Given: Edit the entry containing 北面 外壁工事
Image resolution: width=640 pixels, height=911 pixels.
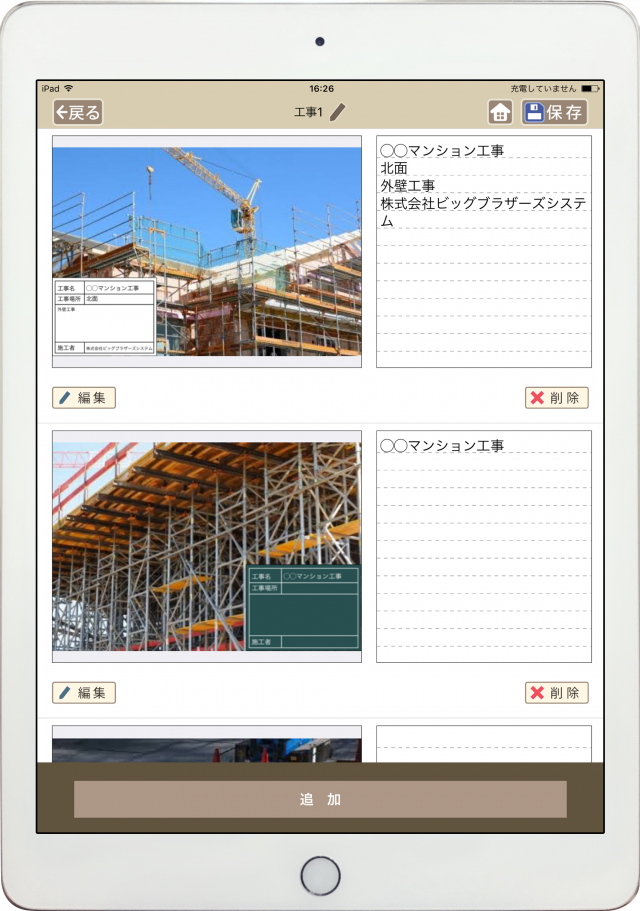Looking at the screenshot, I should (84, 398).
